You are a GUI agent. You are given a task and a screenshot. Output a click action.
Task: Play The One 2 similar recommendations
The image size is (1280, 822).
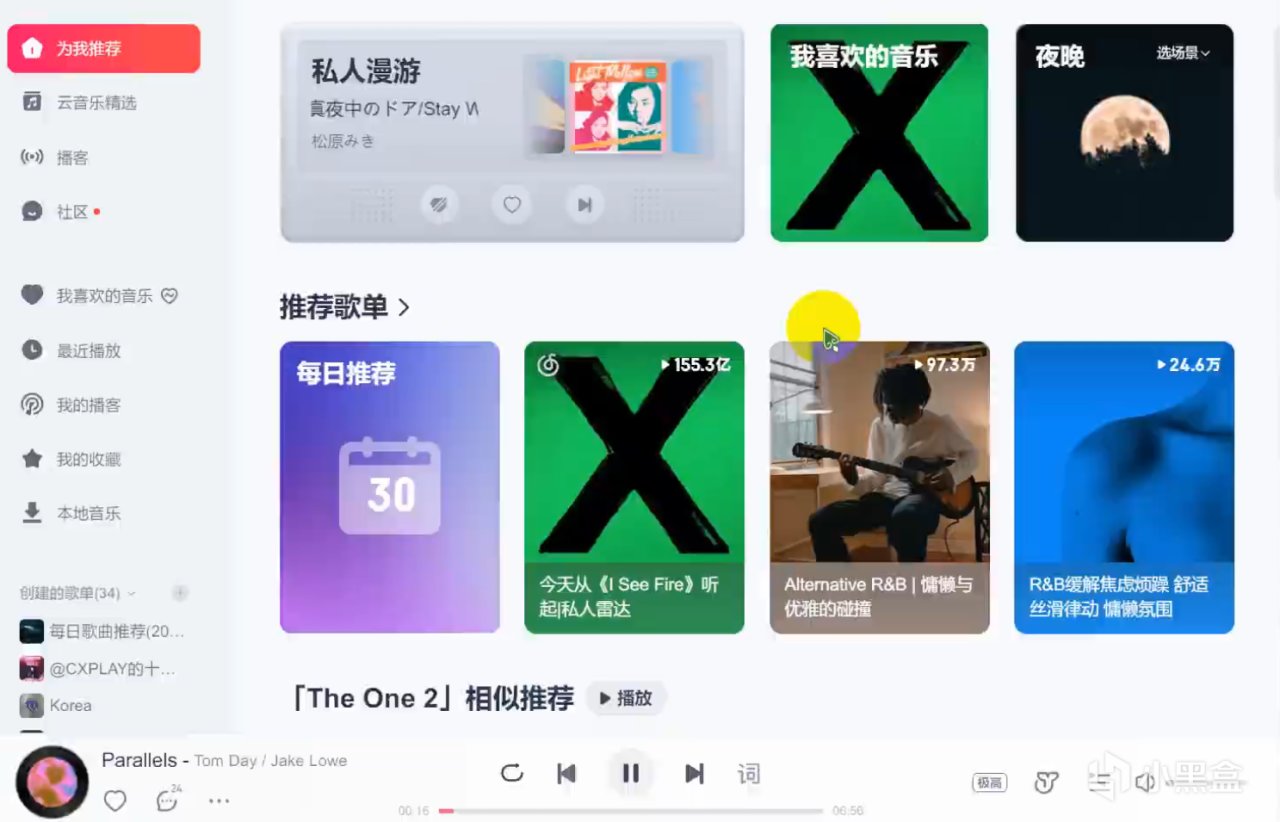625,698
